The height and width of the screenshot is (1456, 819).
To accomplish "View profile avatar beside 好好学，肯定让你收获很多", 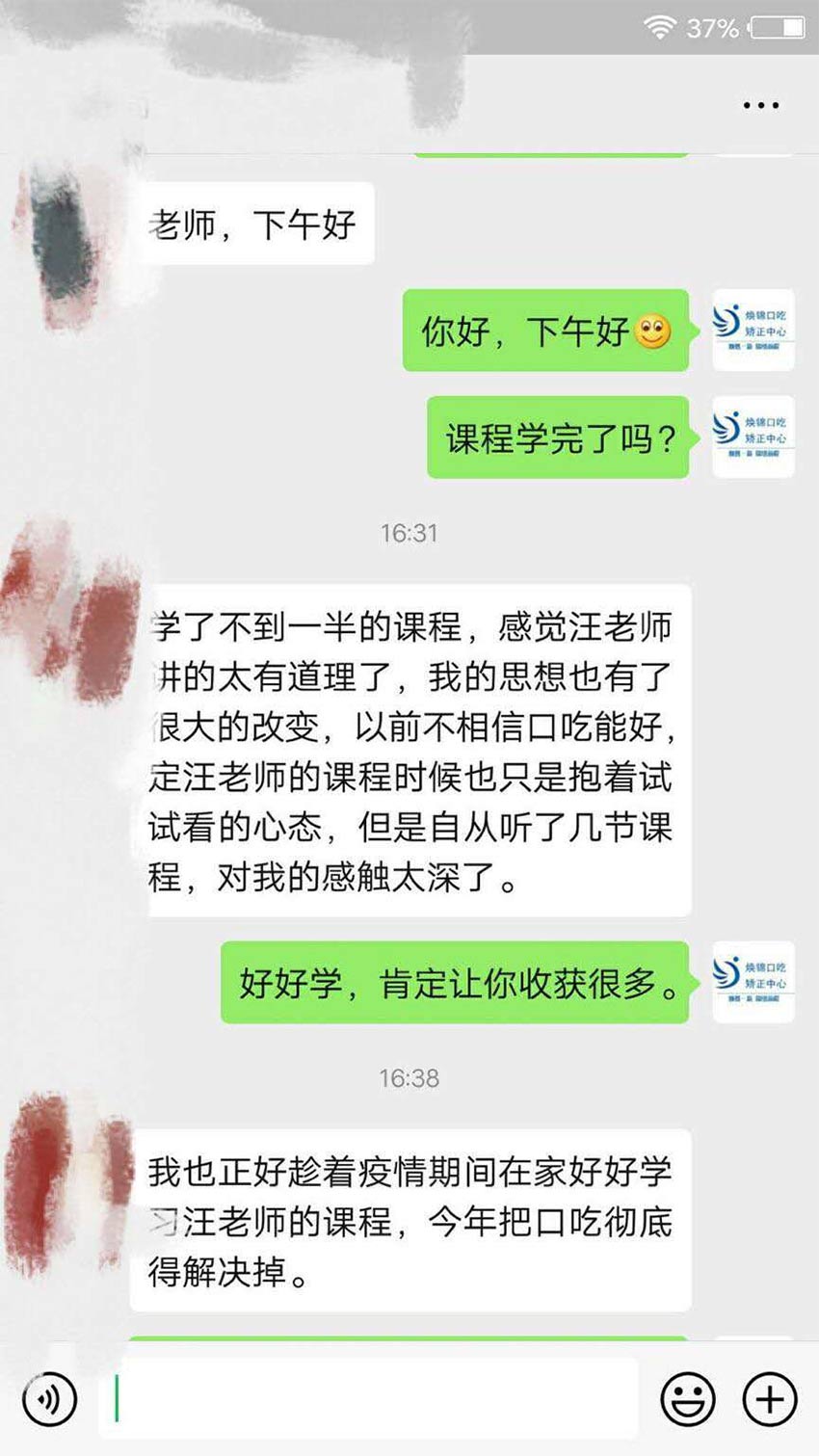I will coord(753,982).
